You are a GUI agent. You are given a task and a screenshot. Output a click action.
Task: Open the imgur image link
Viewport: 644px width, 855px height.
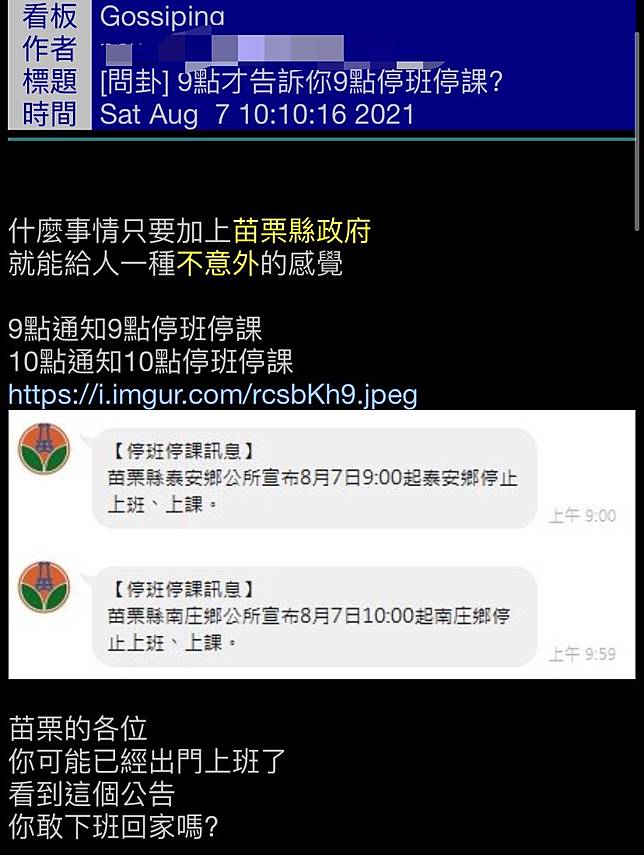pos(212,394)
